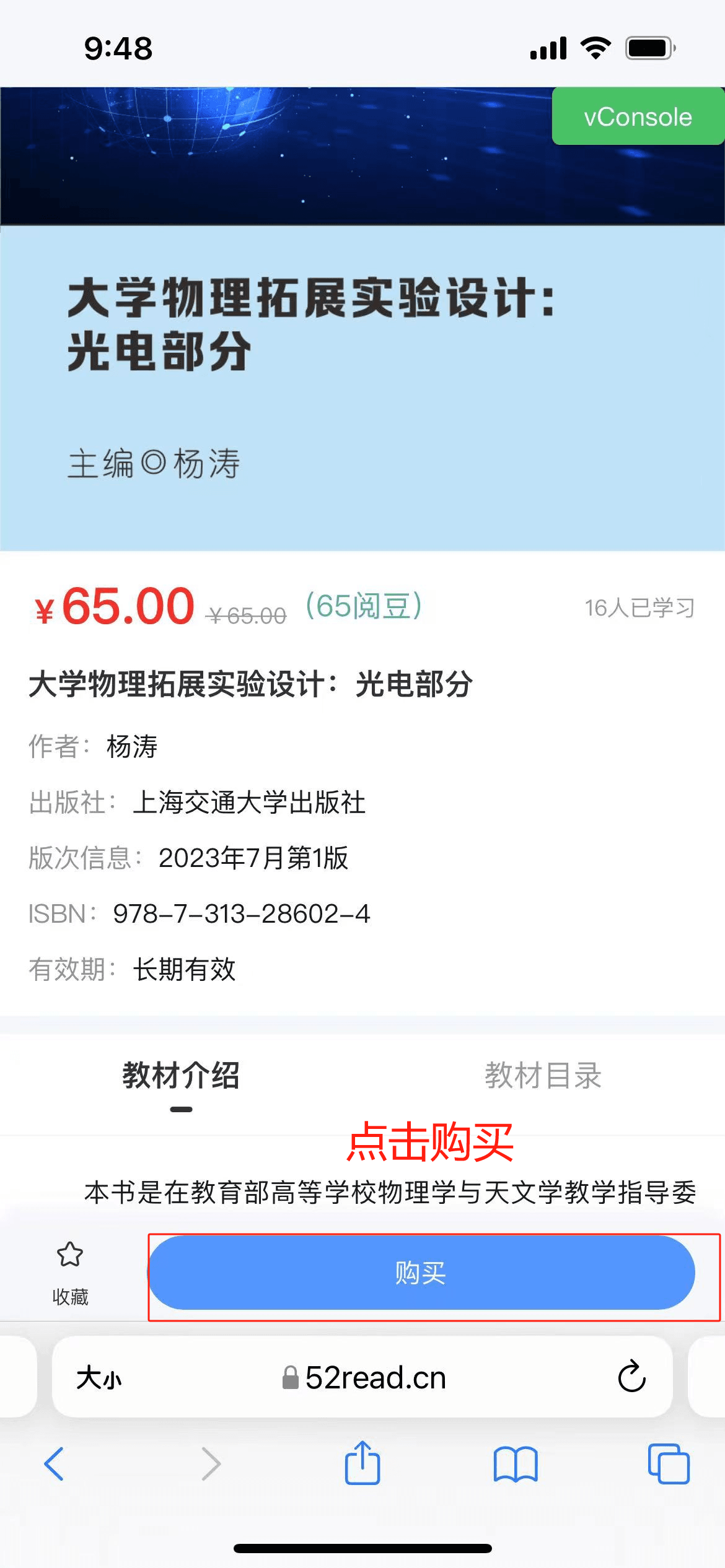Share this page from Safari toolbar
Screen dimensions: 725x1568
tap(362, 1463)
